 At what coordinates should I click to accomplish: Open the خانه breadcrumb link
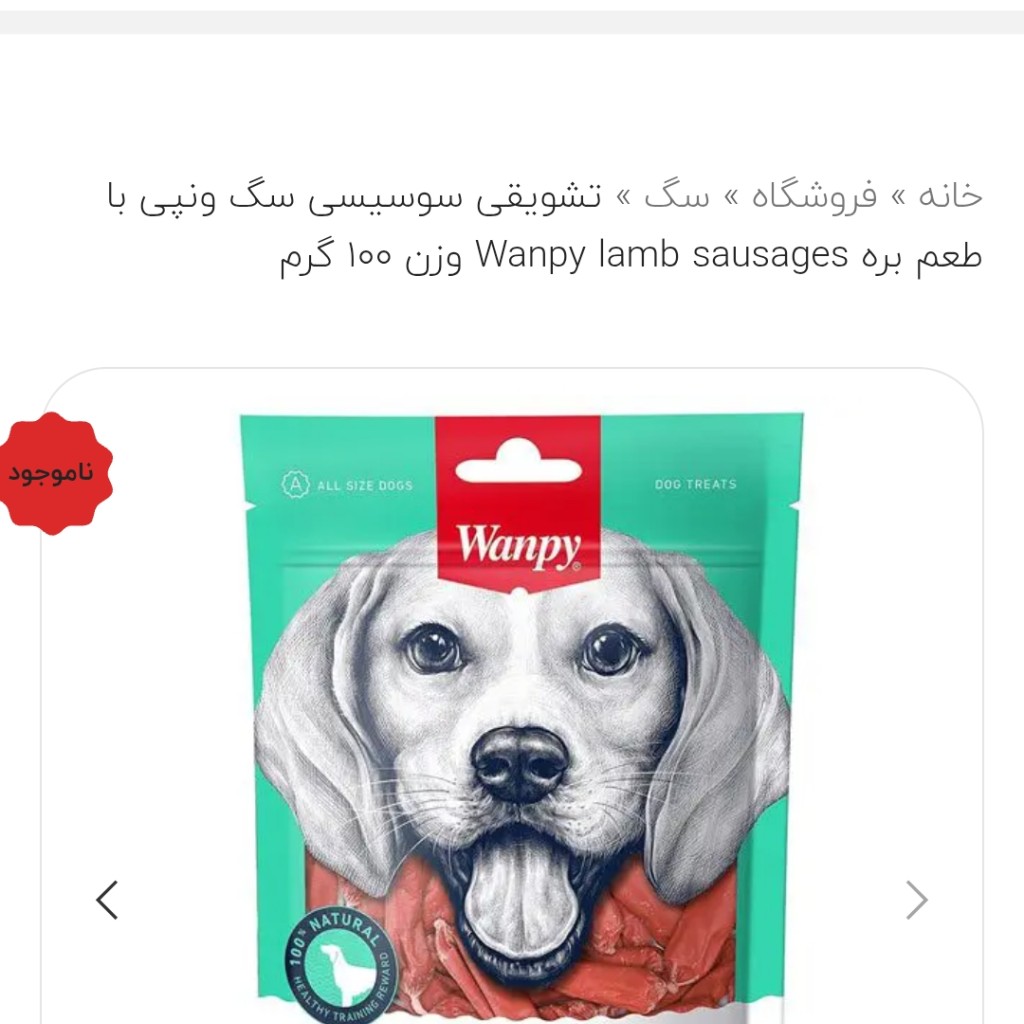coord(950,196)
